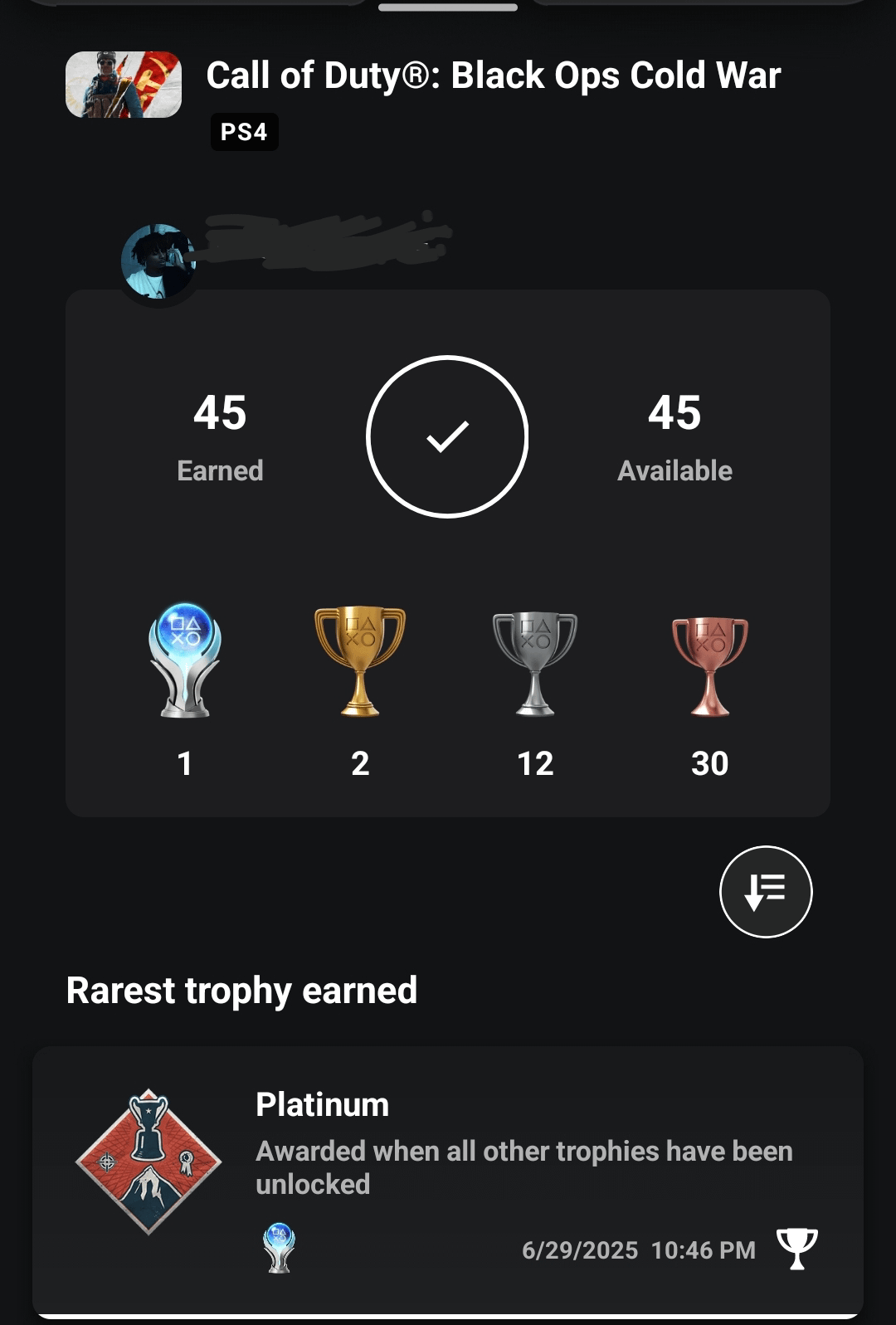Open the trophy sort order button
The height and width of the screenshot is (1325, 896).
[x=765, y=892]
